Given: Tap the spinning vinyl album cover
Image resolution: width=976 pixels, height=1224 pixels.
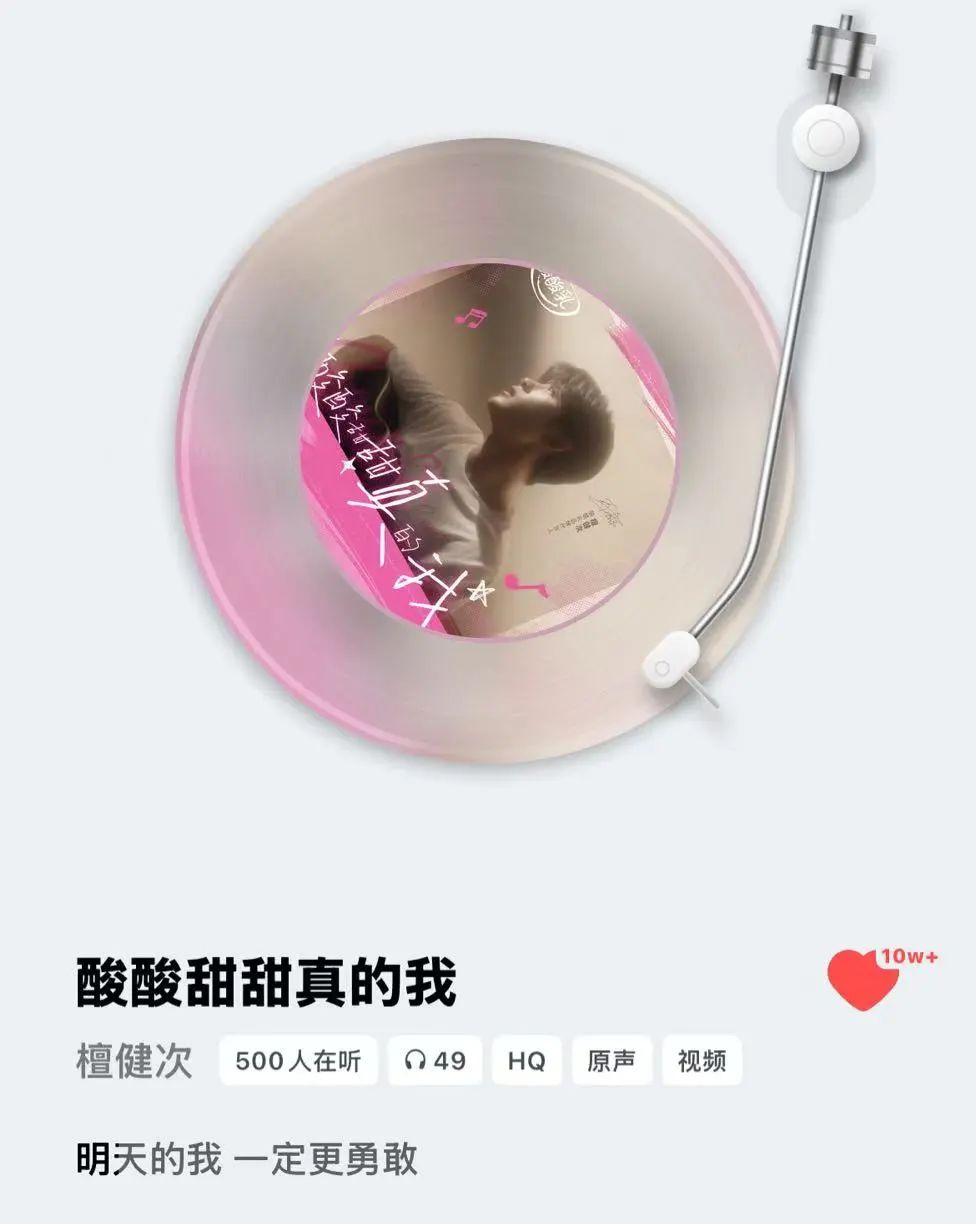Looking at the screenshot, I should click(488, 448).
